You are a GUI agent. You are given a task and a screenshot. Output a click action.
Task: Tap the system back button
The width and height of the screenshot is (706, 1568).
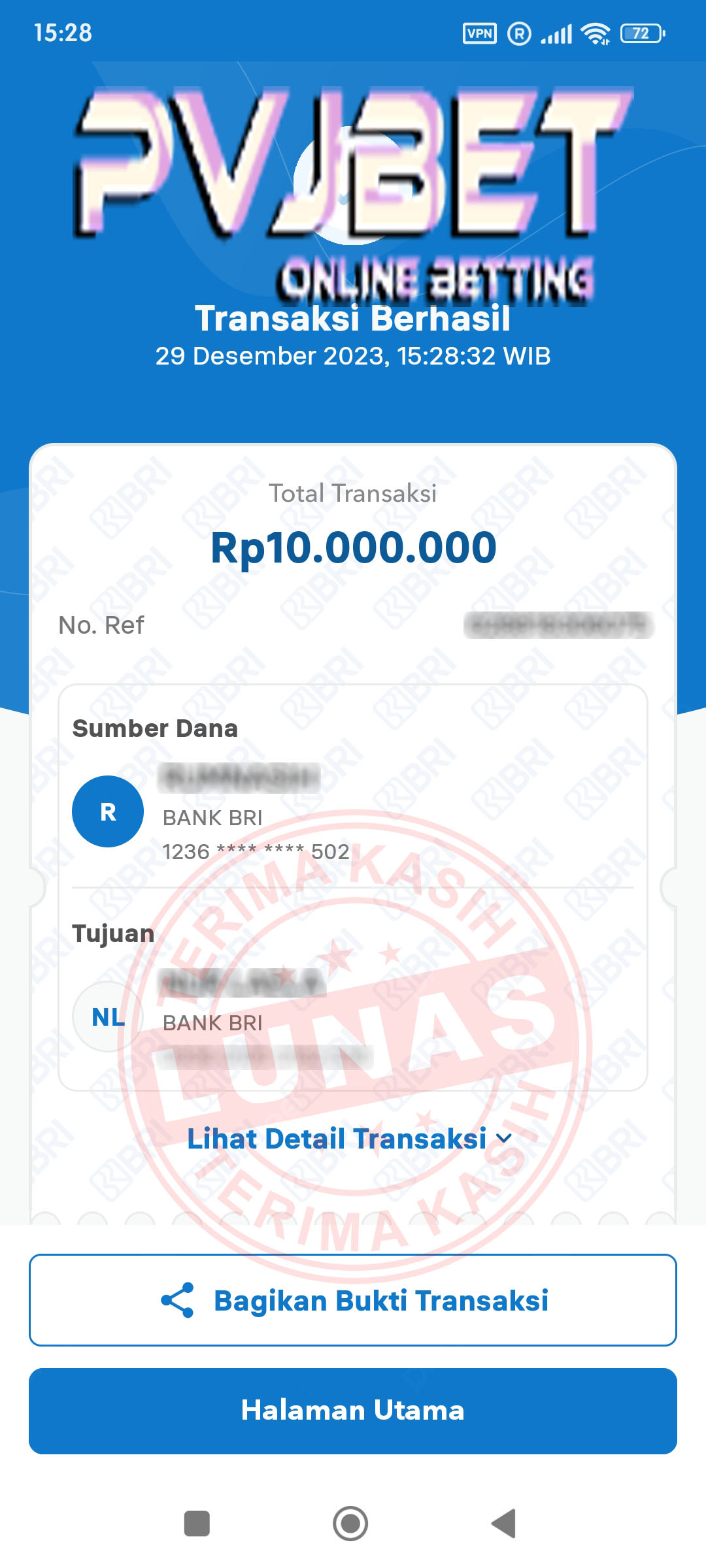coord(504,1524)
